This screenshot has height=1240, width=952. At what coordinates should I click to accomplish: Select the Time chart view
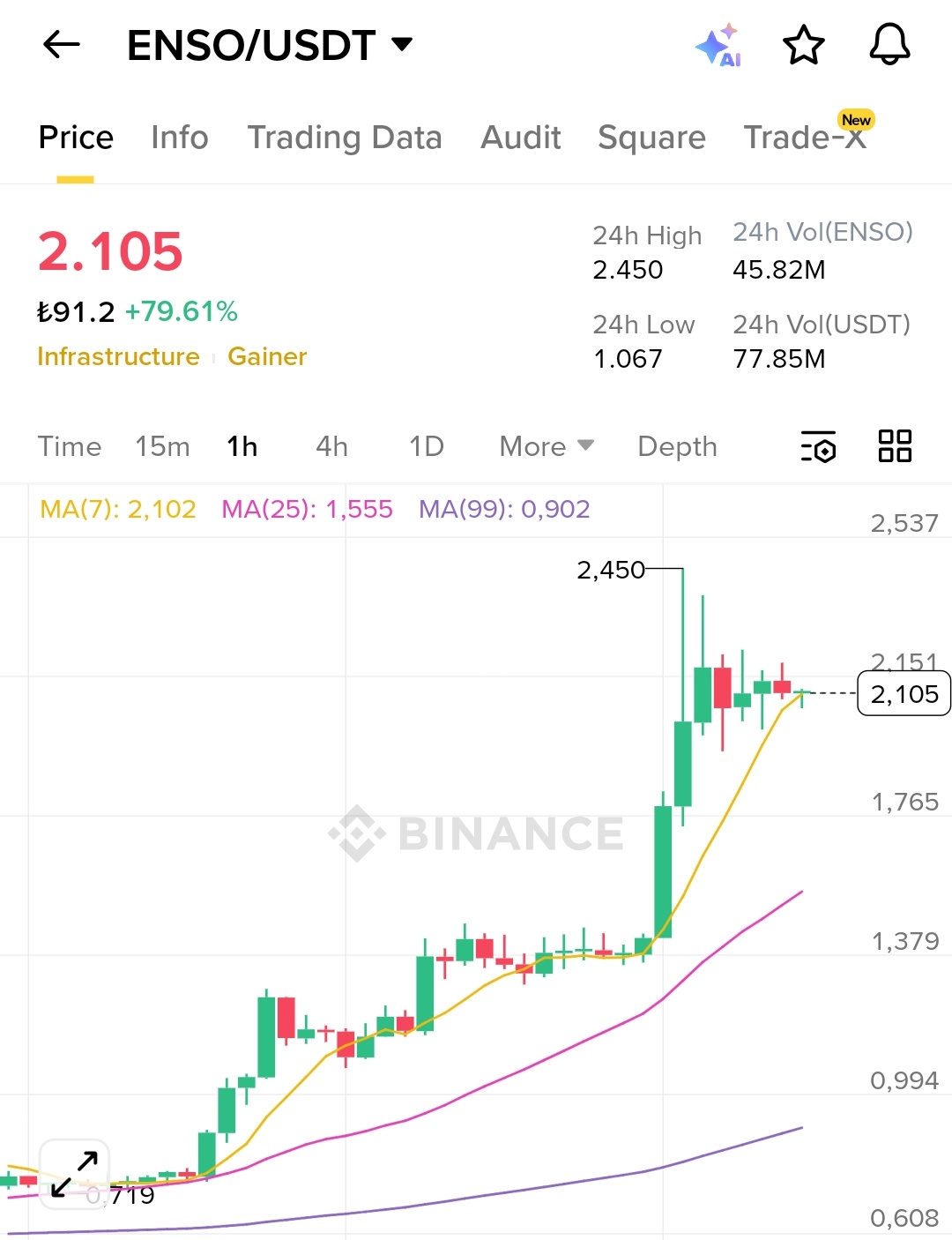[x=70, y=446]
